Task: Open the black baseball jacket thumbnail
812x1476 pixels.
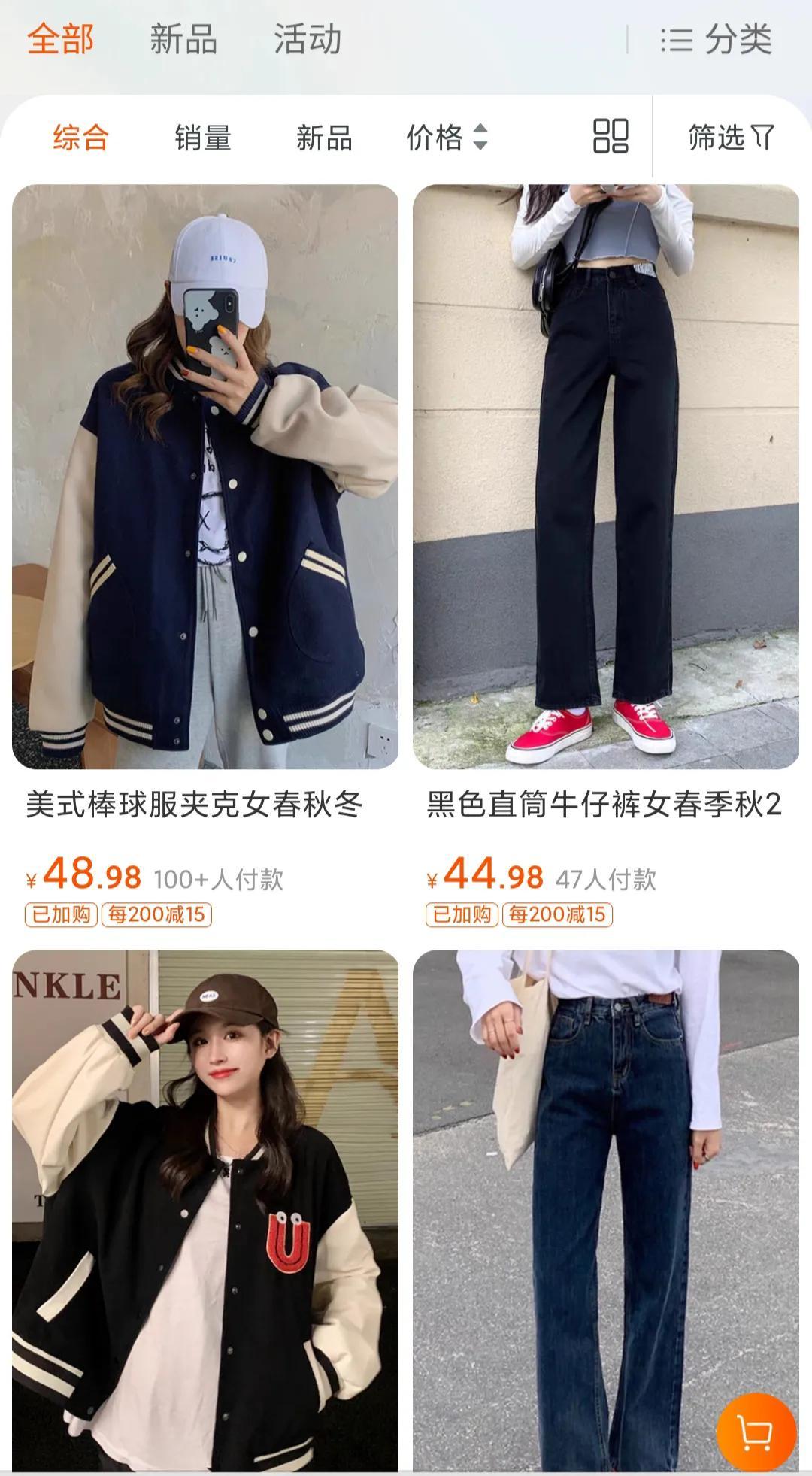Action: pyautogui.click(x=203, y=1218)
